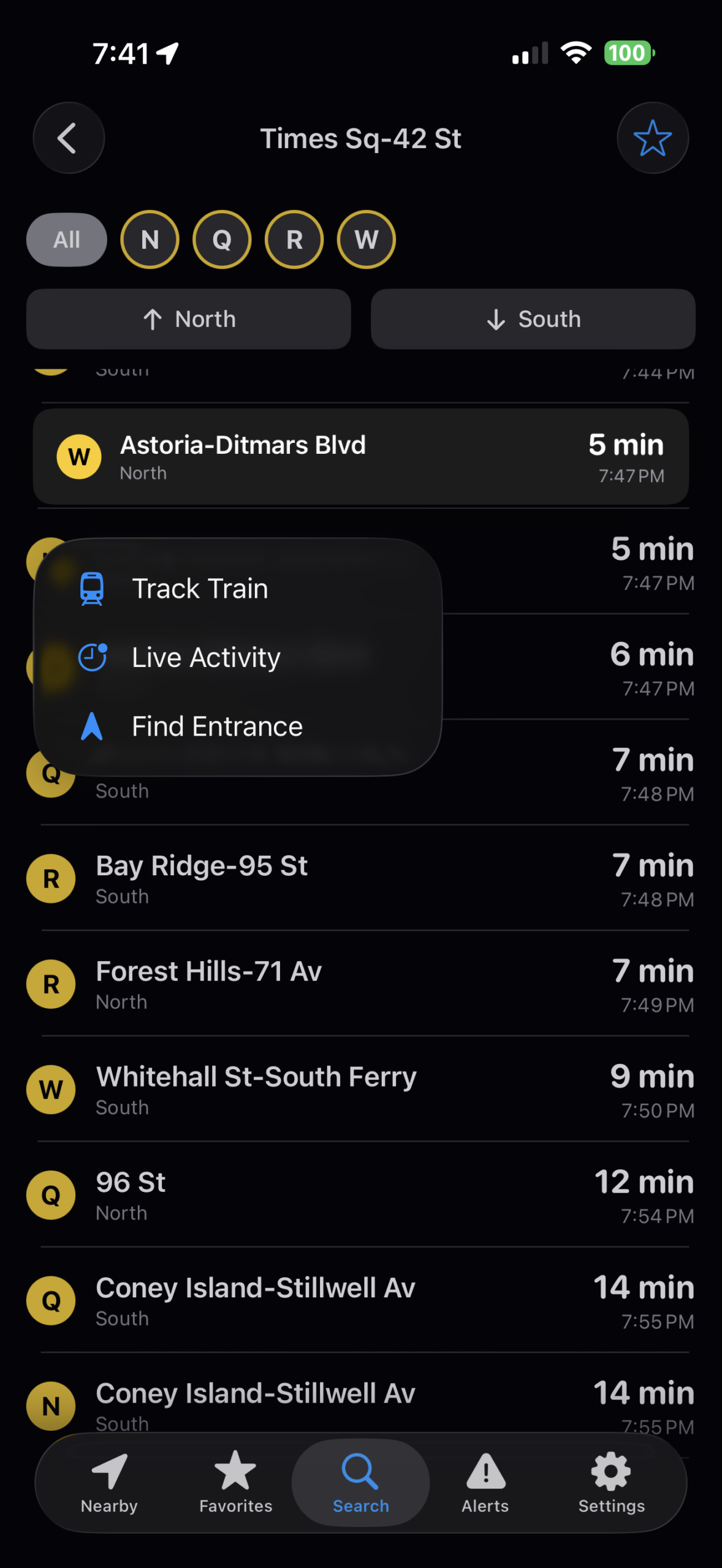Show only North bound trains
This screenshot has height=1568, width=722.
click(x=189, y=319)
